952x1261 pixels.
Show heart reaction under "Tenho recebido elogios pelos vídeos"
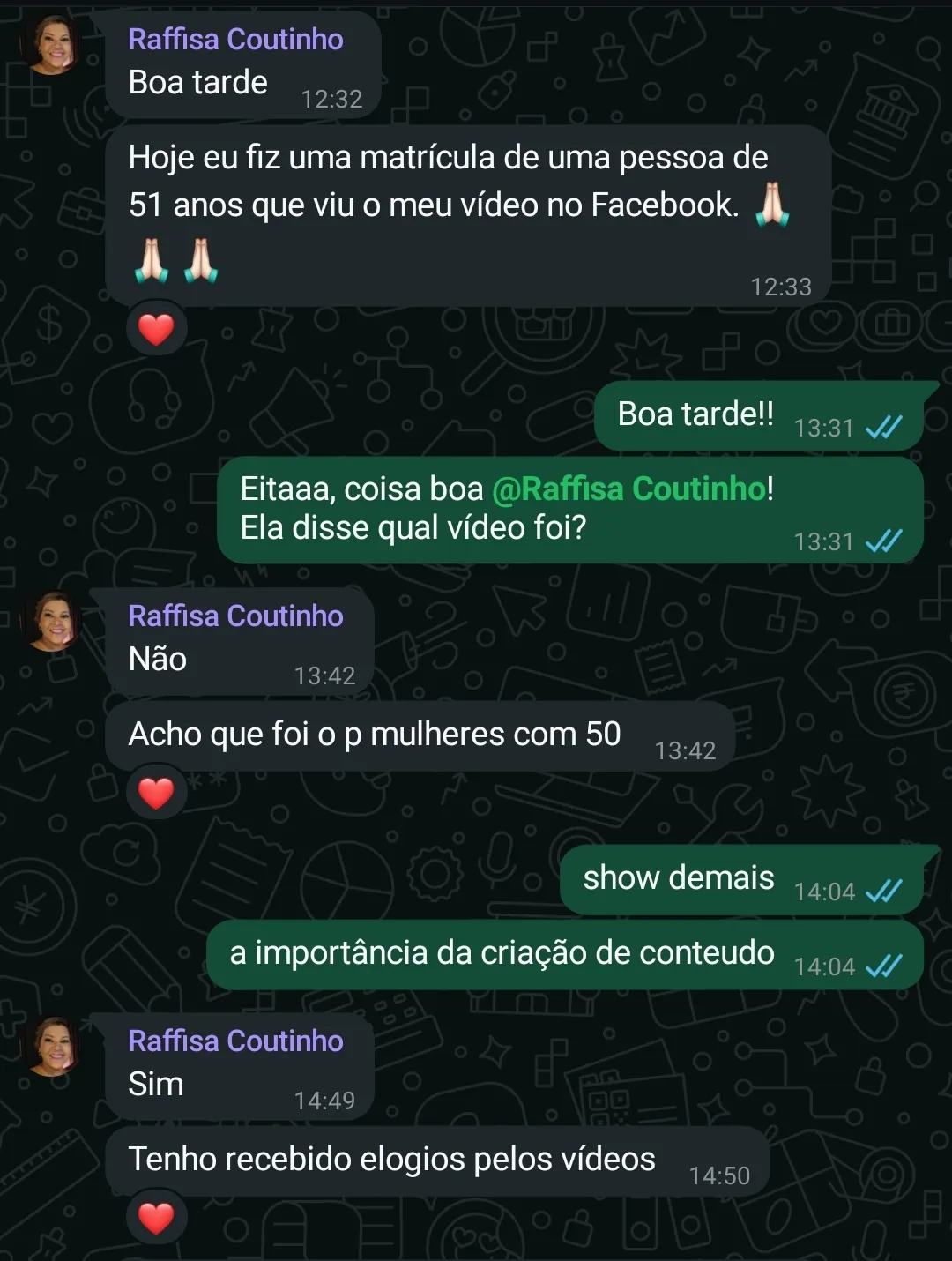(x=156, y=1219)
